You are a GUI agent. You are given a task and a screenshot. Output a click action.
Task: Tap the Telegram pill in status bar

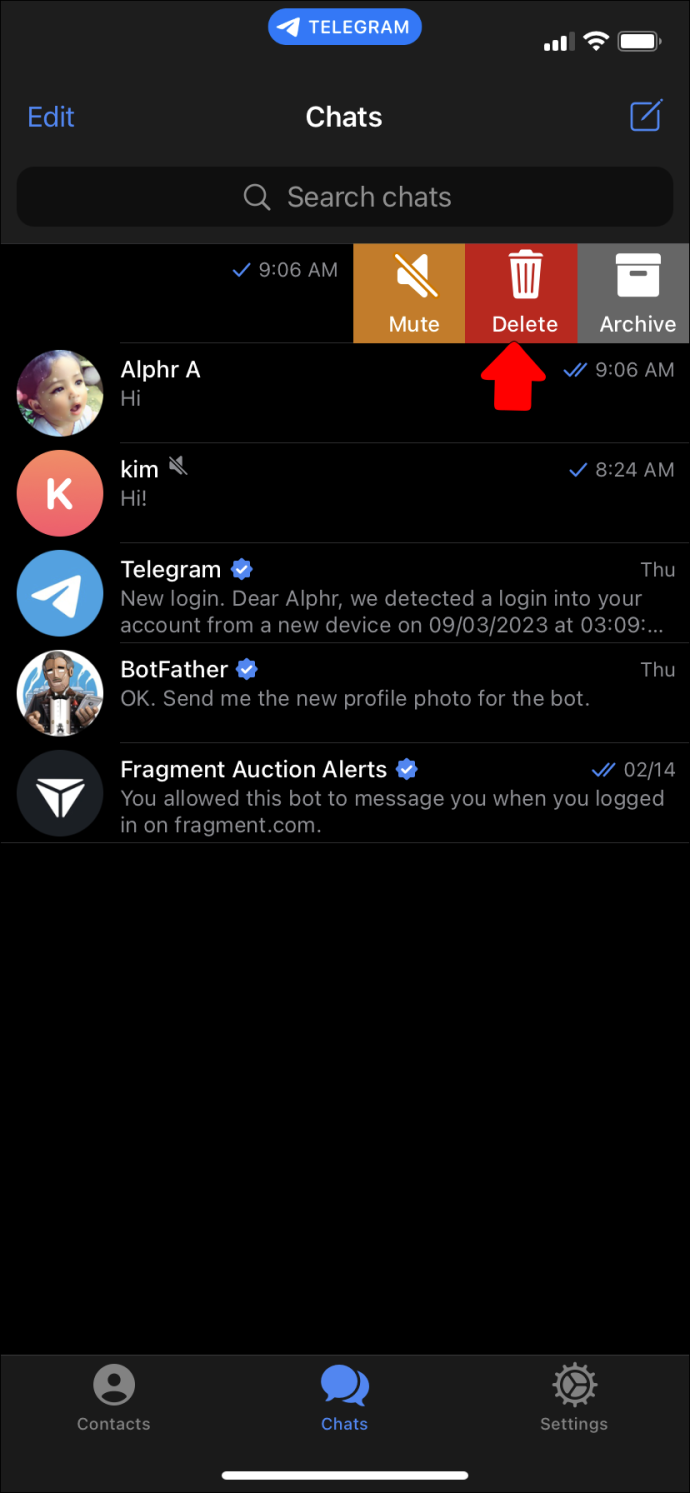(345, 27)
